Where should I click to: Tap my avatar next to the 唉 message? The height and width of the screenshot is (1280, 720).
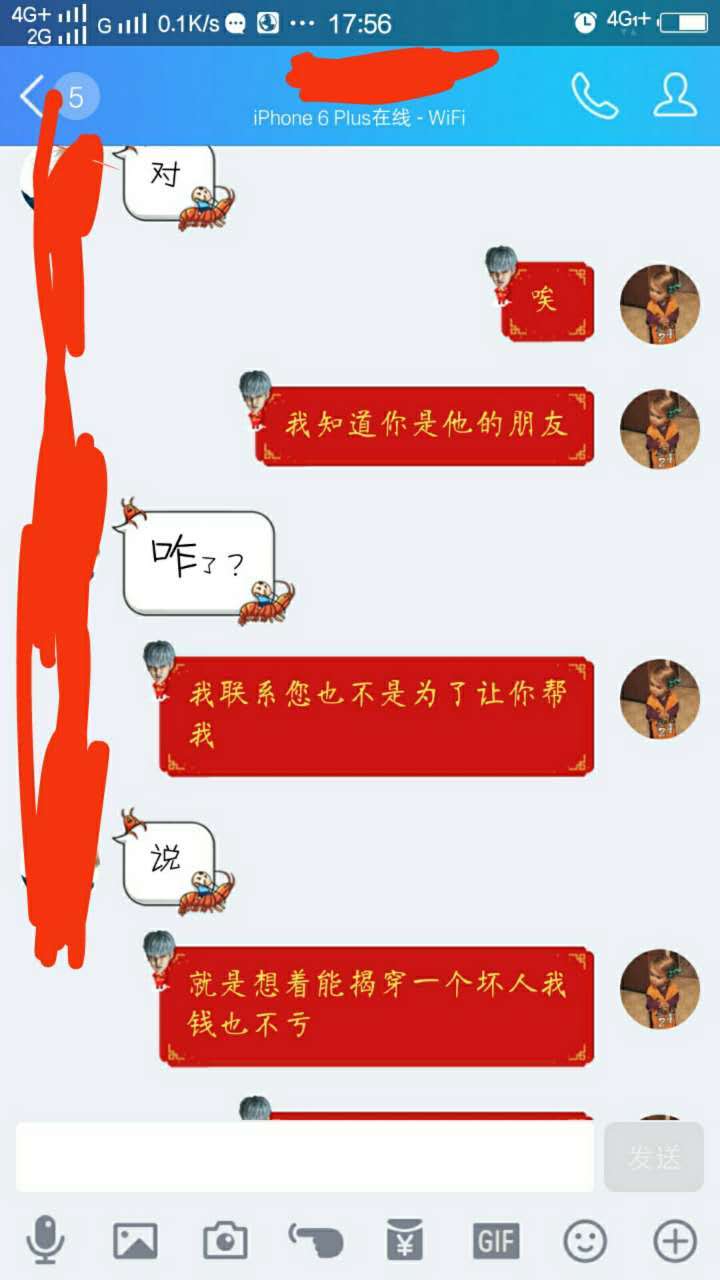(659, 304)
